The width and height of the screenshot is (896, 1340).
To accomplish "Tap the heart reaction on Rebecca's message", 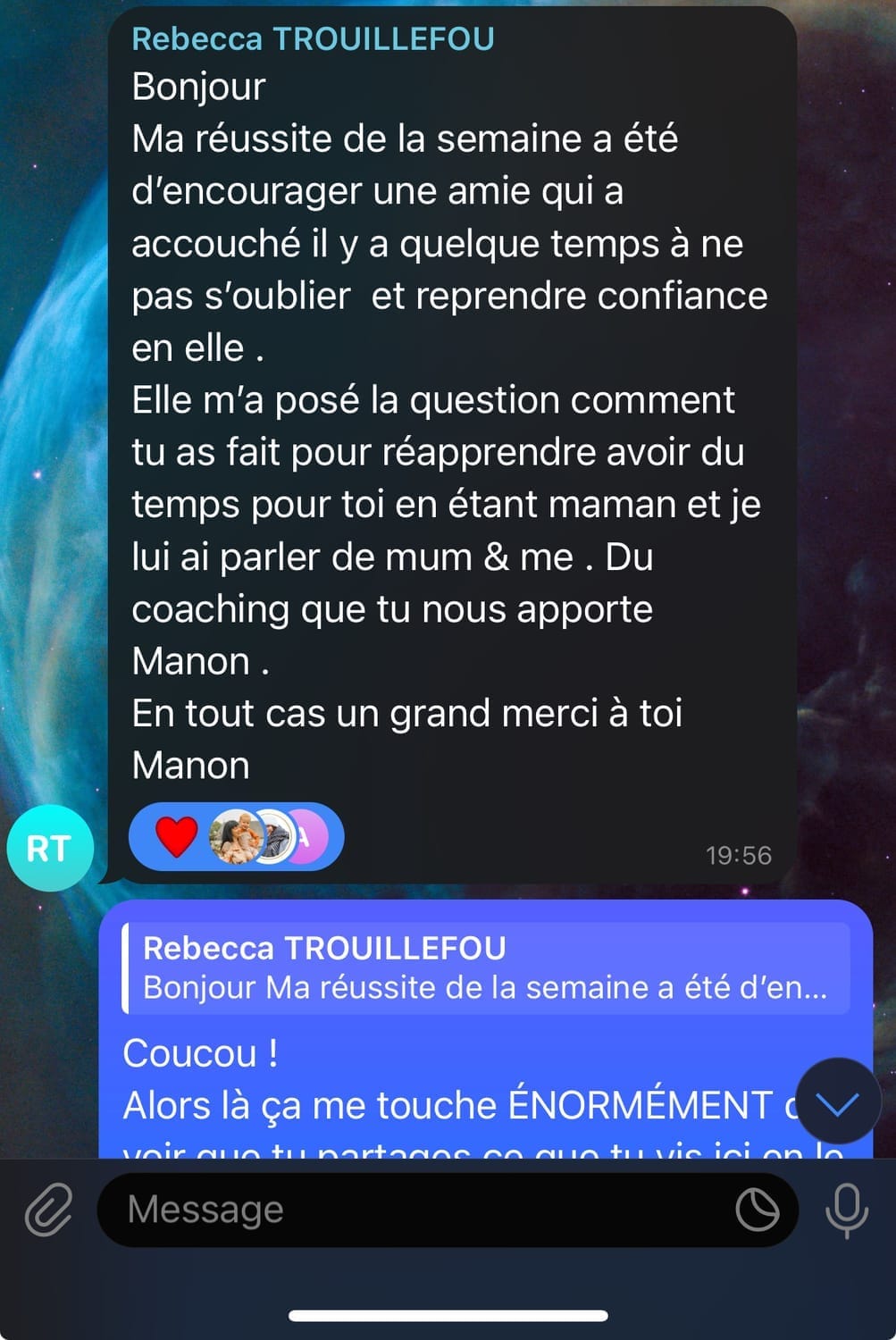I will click(x=176, y=837).
